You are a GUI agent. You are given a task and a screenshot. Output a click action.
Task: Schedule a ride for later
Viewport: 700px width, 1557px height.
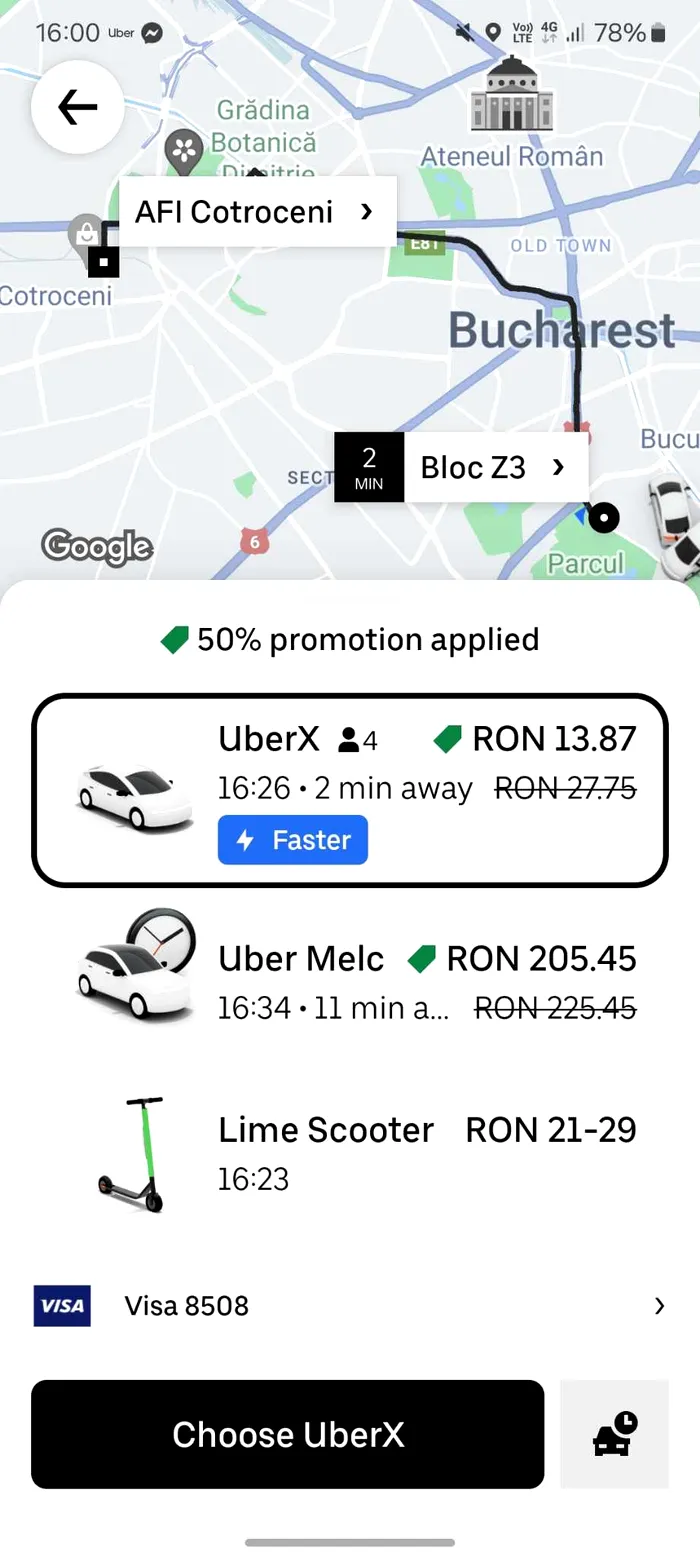coord(614,1434)
